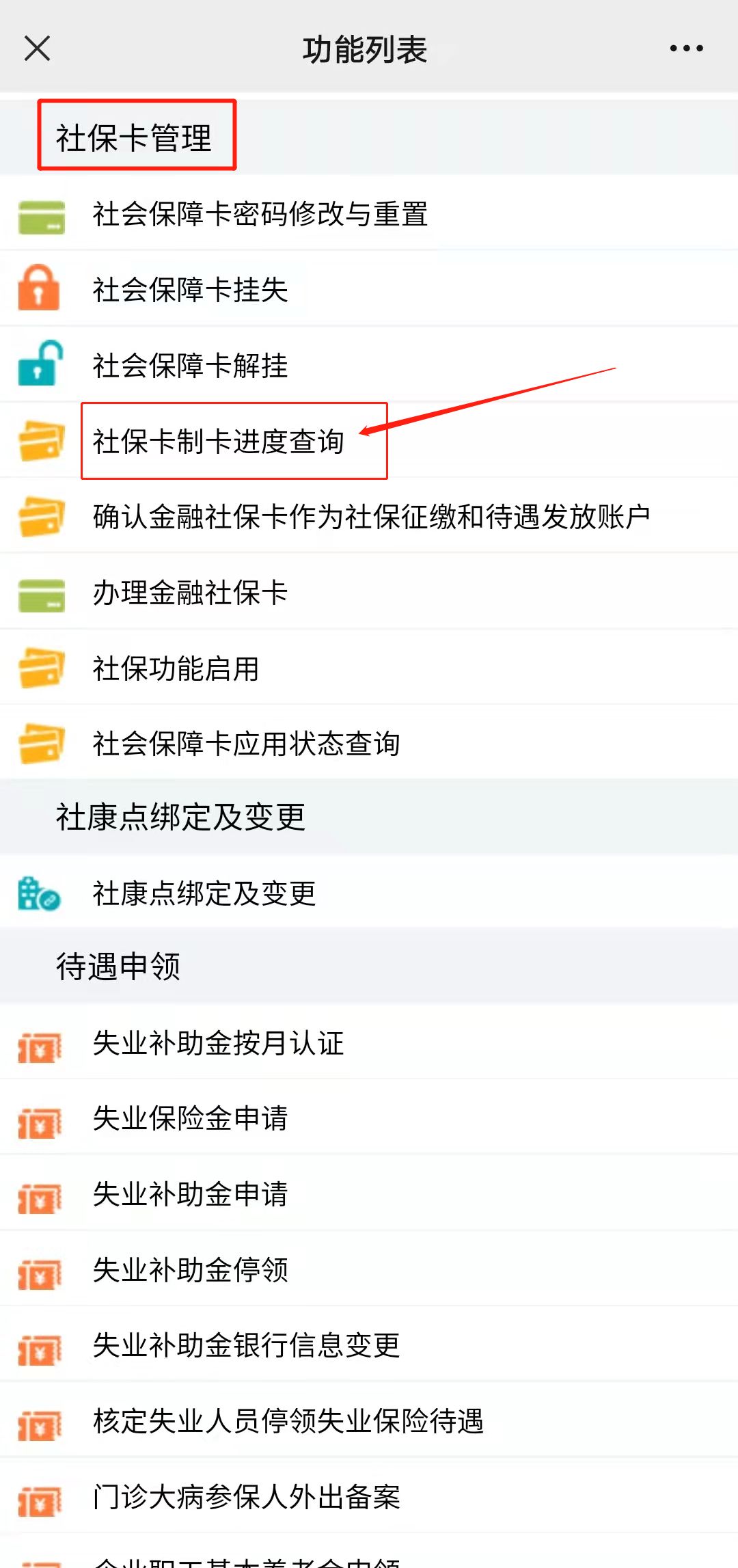The height and width of the screenshot is (1568, 738).
Task: Open 失业补助金银行信息变更
Action: [369, 1345]
